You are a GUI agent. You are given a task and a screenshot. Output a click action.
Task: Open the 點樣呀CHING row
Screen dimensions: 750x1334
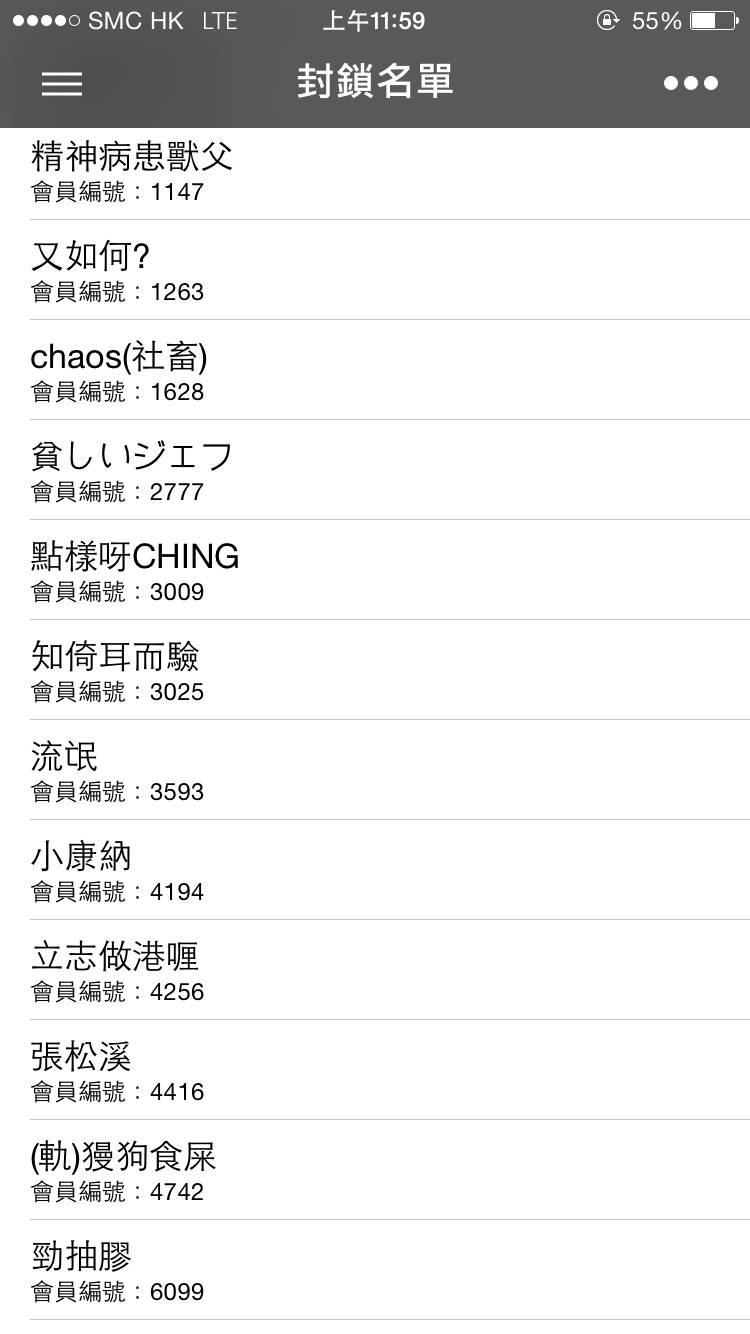[375, 571]
